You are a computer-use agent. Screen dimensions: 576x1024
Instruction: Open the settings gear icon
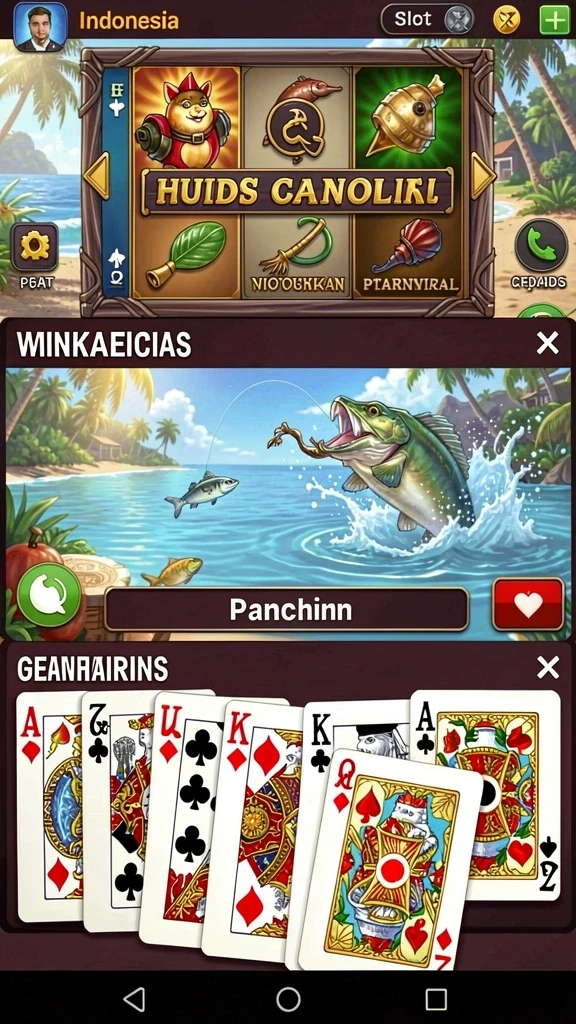point(35,247)
